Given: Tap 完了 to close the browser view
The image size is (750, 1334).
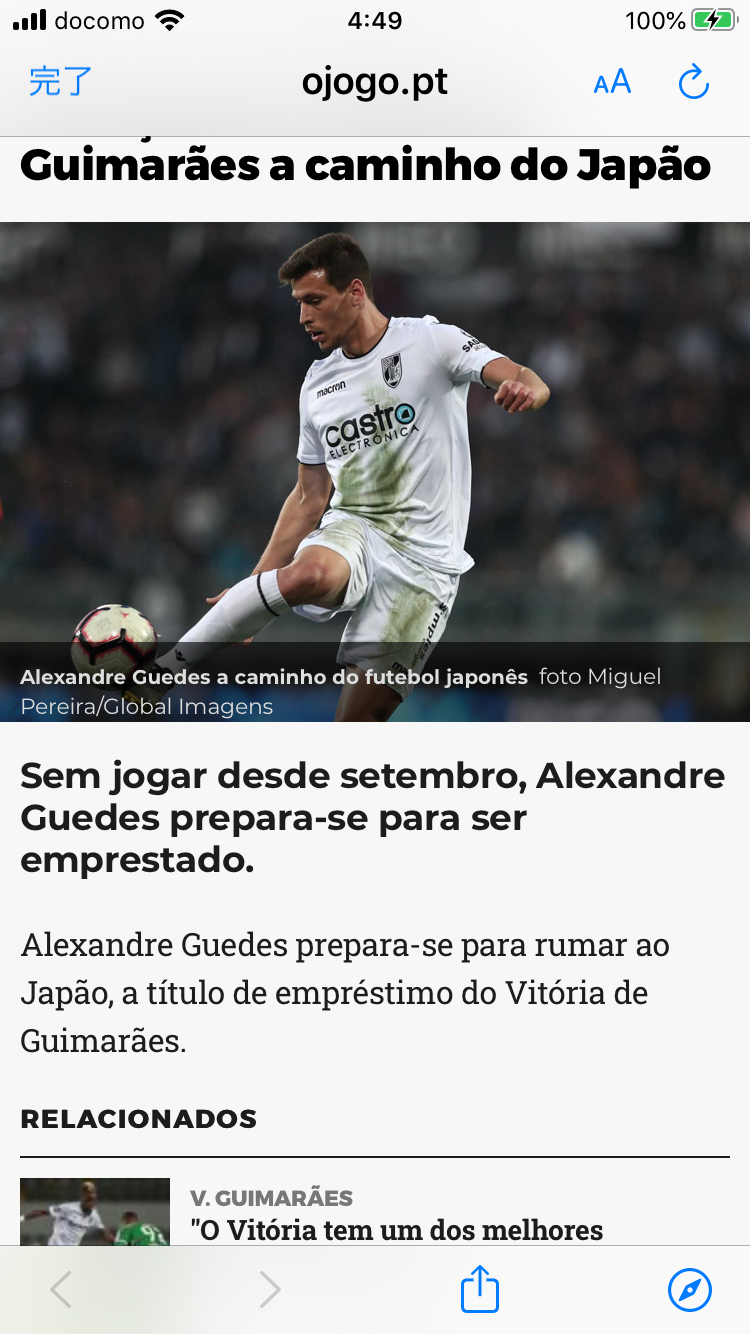Looking at the screenshot, I should (60, 82).
